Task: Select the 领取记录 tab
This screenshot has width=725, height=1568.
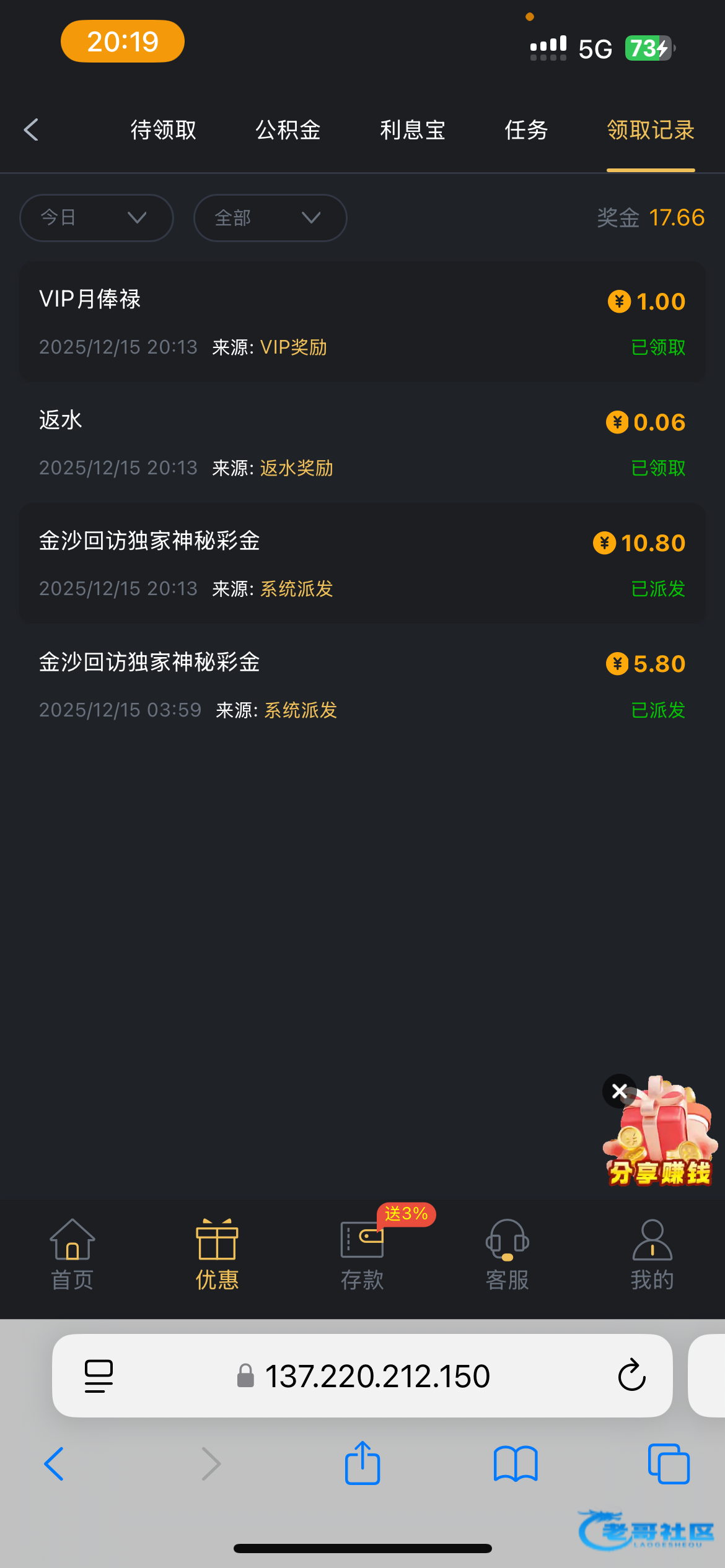Action: [651, 130]
